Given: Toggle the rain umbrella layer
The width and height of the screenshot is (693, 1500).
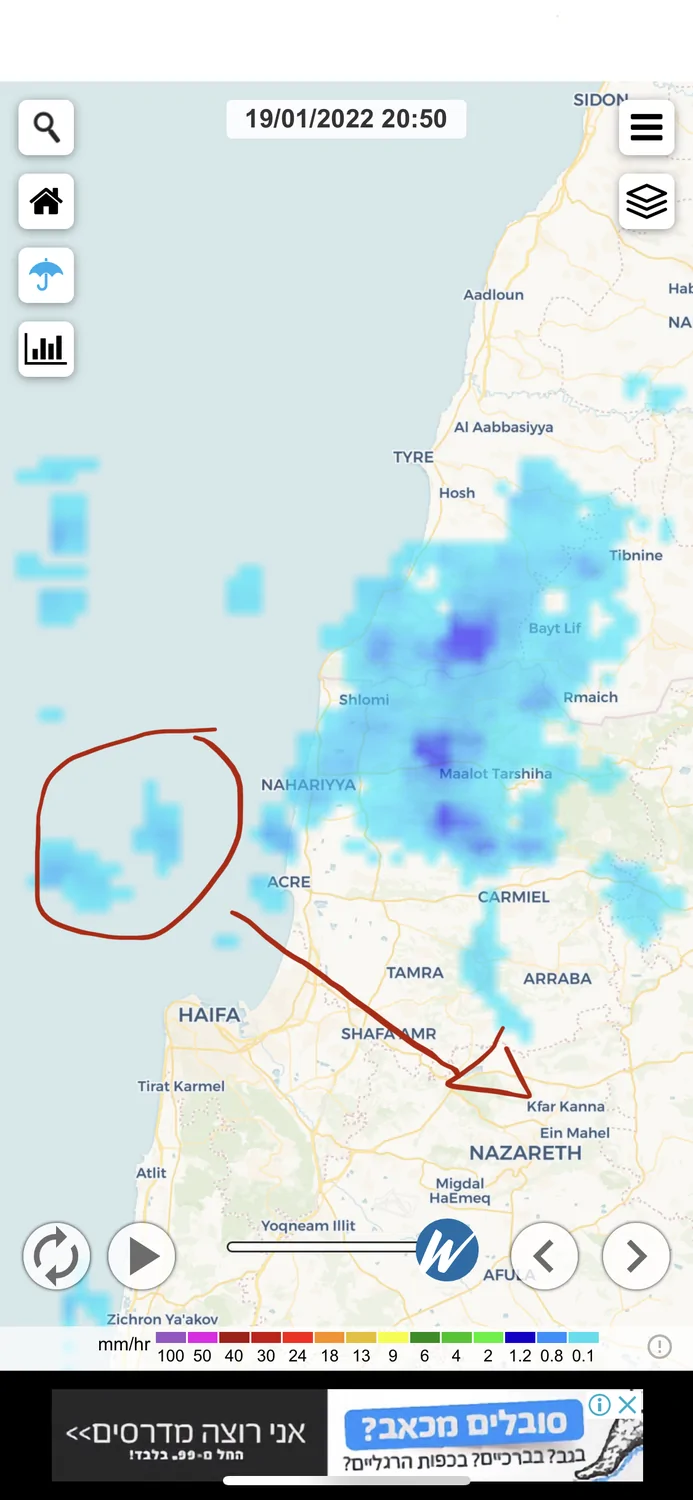Looking at the screenshot, I should (x=46, y=275).
